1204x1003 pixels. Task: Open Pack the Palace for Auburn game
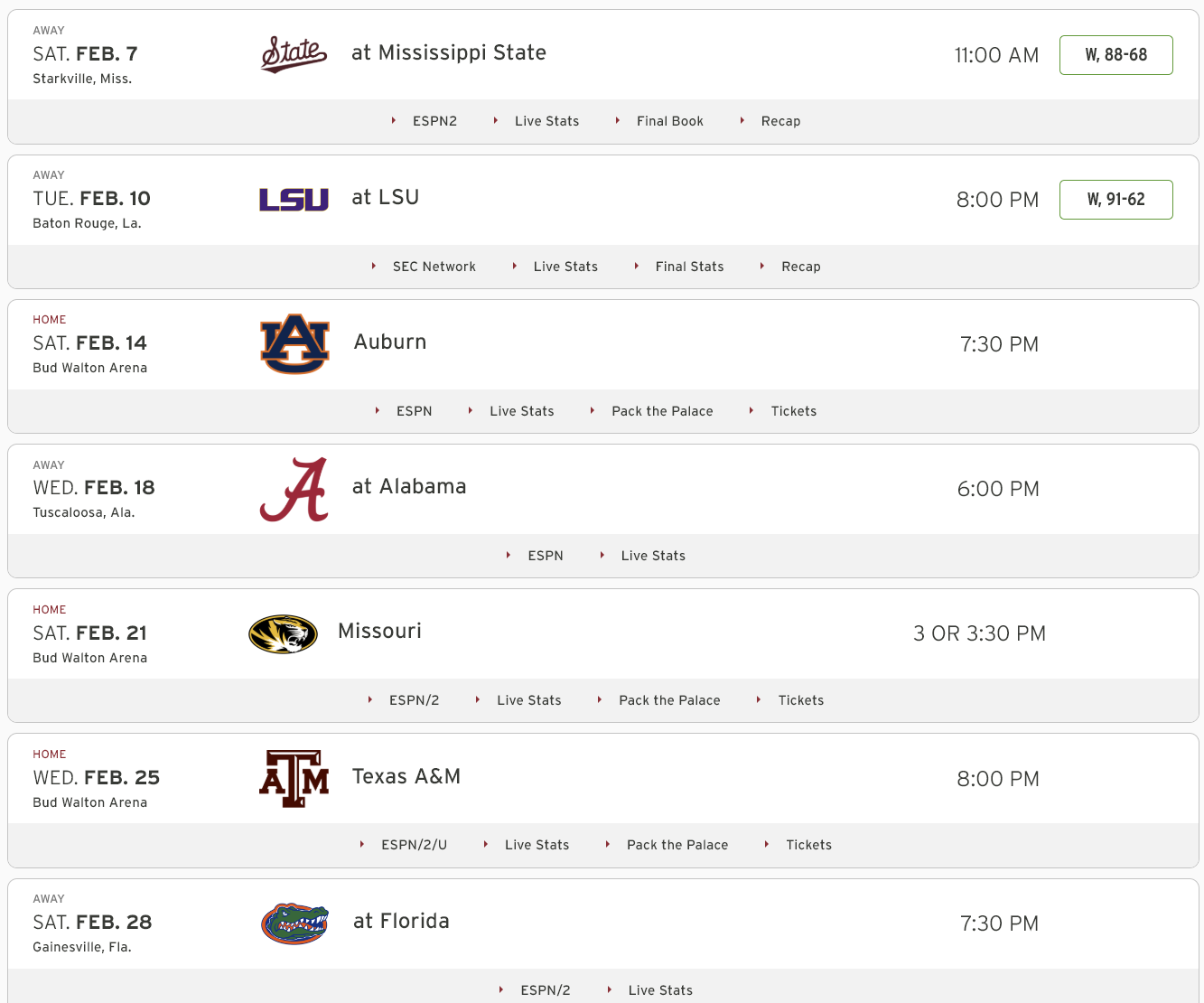(662, 411)
